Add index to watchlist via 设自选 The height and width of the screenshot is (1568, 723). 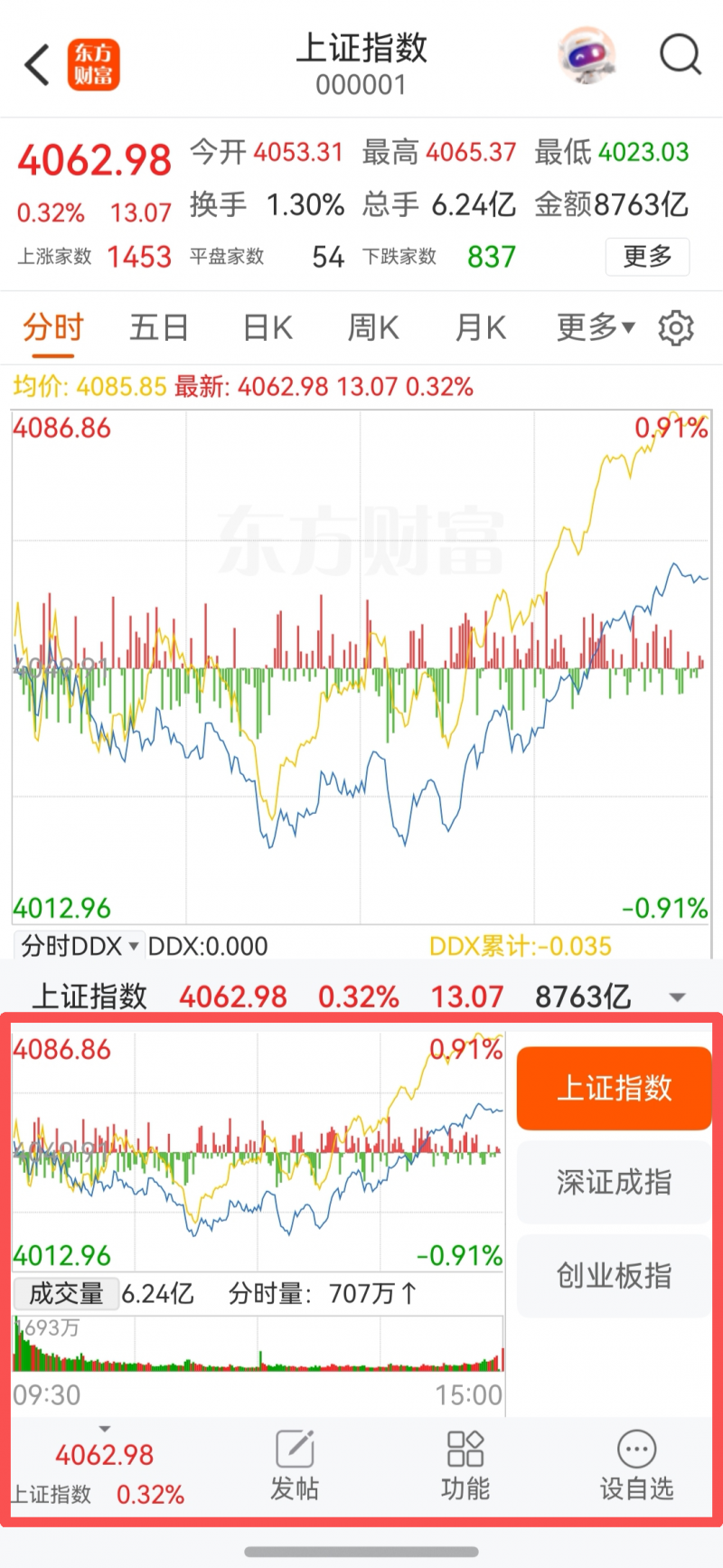point(636,1465)
